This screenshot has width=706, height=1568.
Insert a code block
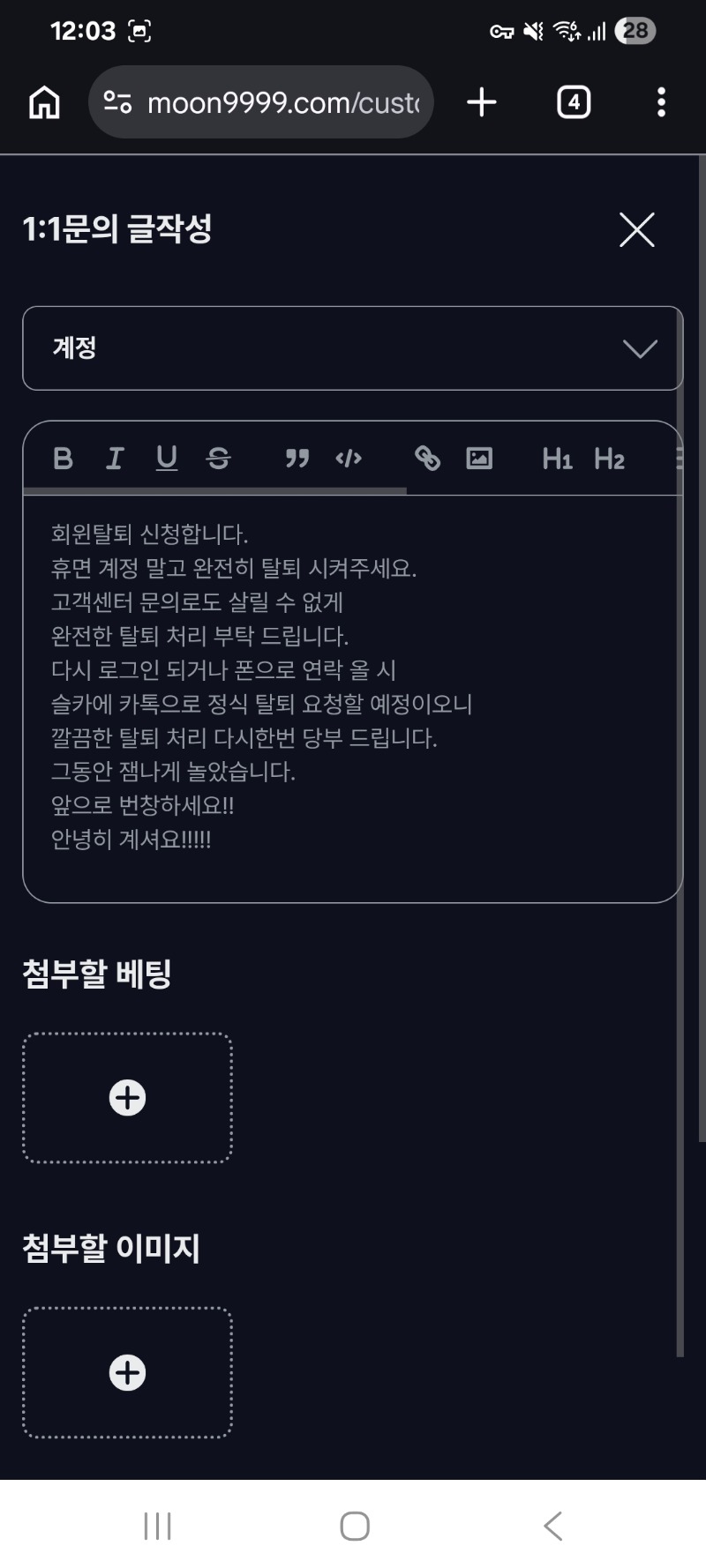click(x=349, y=459)
